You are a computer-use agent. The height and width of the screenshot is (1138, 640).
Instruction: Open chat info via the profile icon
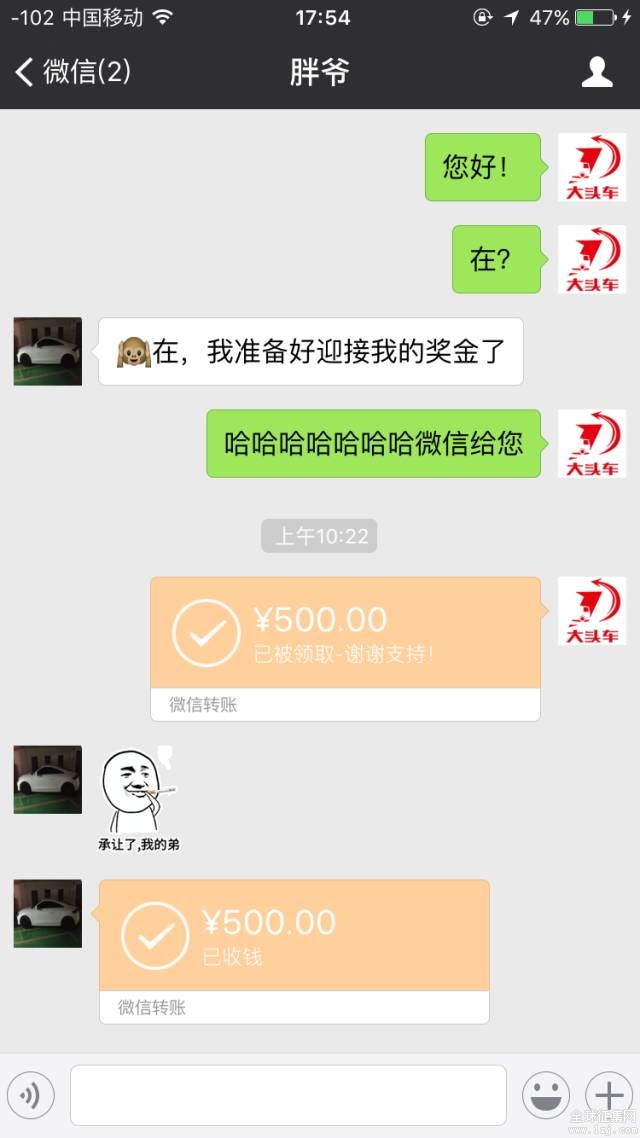tap(597, 72)
